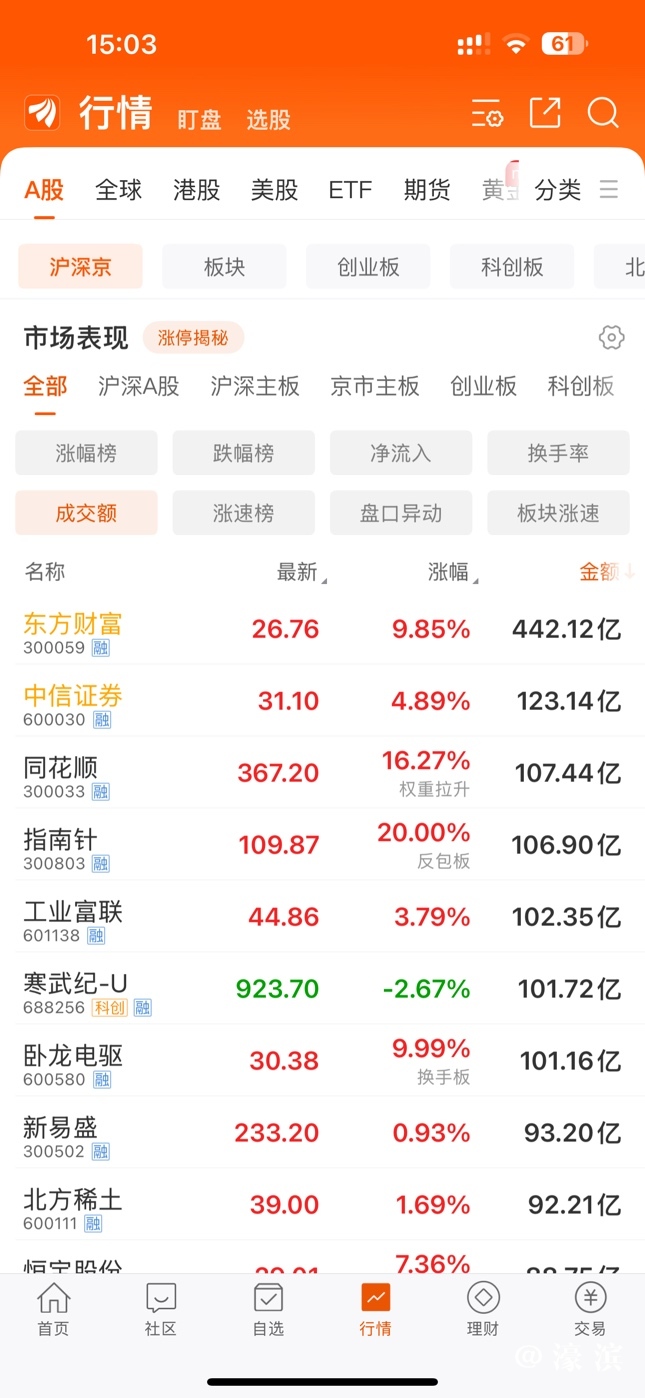Viewport: 645px width, 1398px height.
Task: Select the 科创板 chip at top
Action: [512, 267]
